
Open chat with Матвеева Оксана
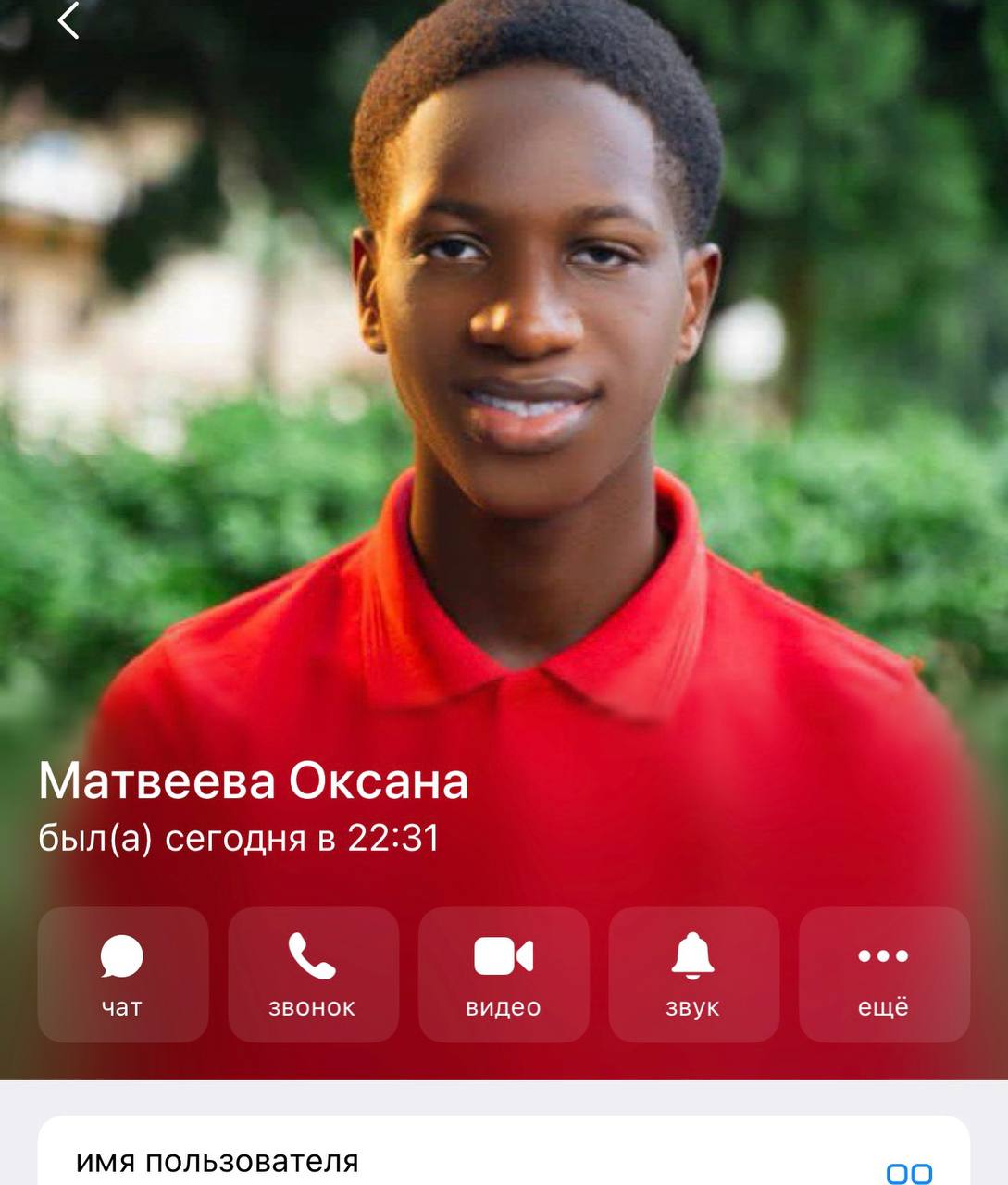[x=122, y=974]
